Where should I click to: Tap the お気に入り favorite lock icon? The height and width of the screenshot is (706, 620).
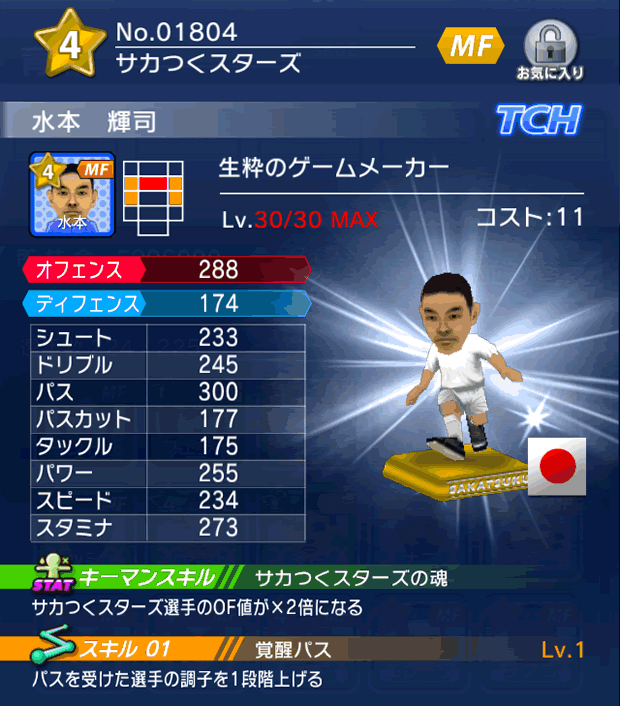click(x=549, y=48)
